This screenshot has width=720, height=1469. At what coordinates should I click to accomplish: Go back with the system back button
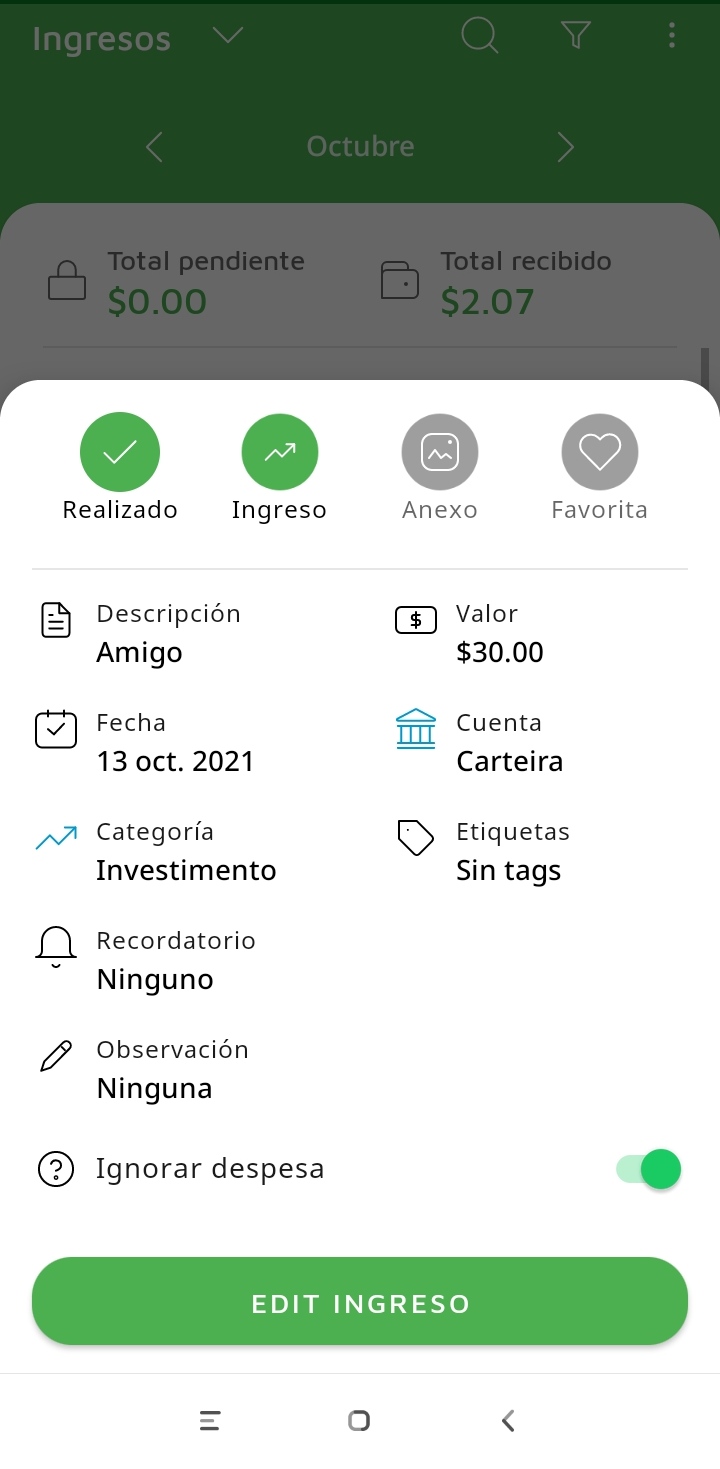508,1420
